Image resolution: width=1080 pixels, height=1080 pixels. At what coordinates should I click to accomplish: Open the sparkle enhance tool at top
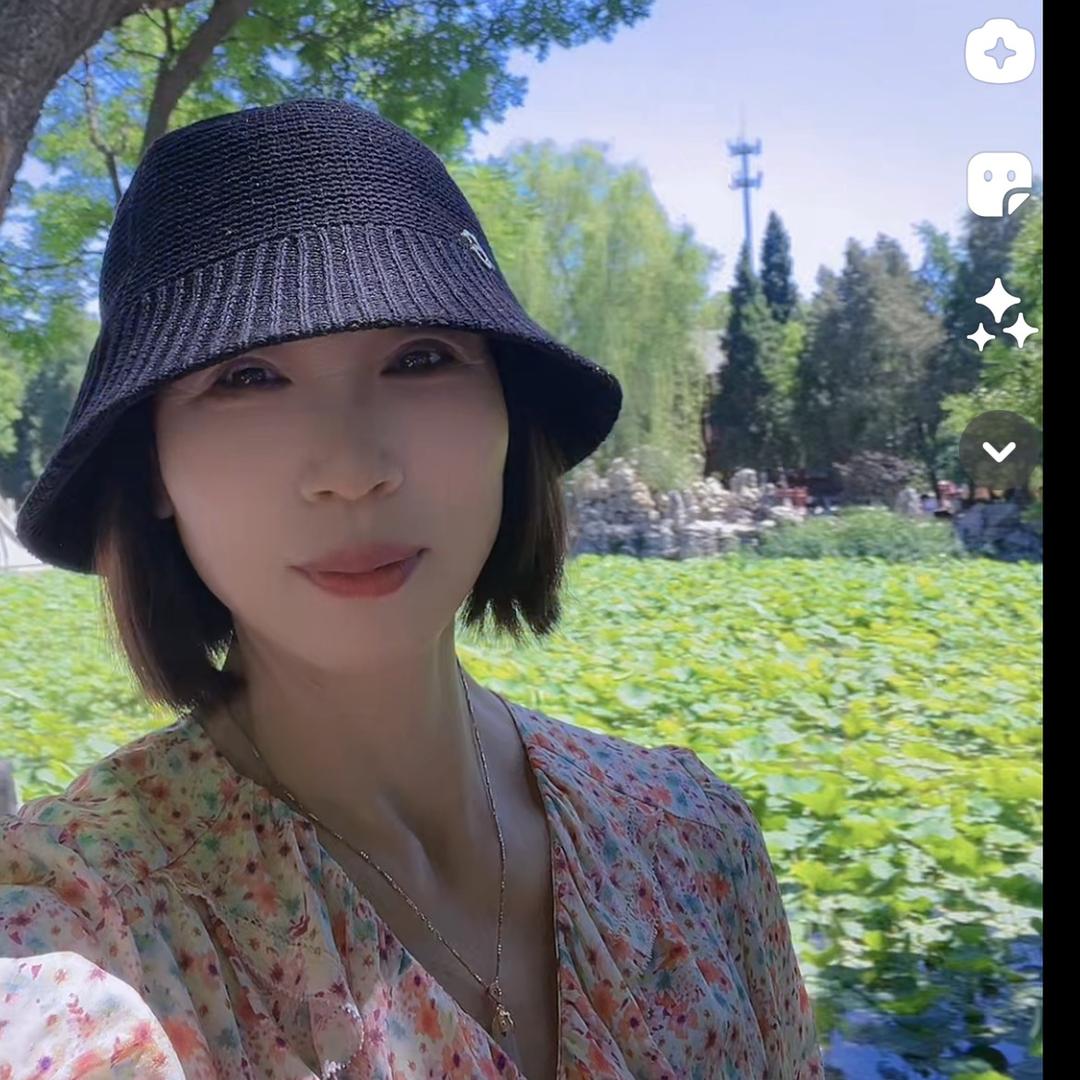tap(1000, 51)
